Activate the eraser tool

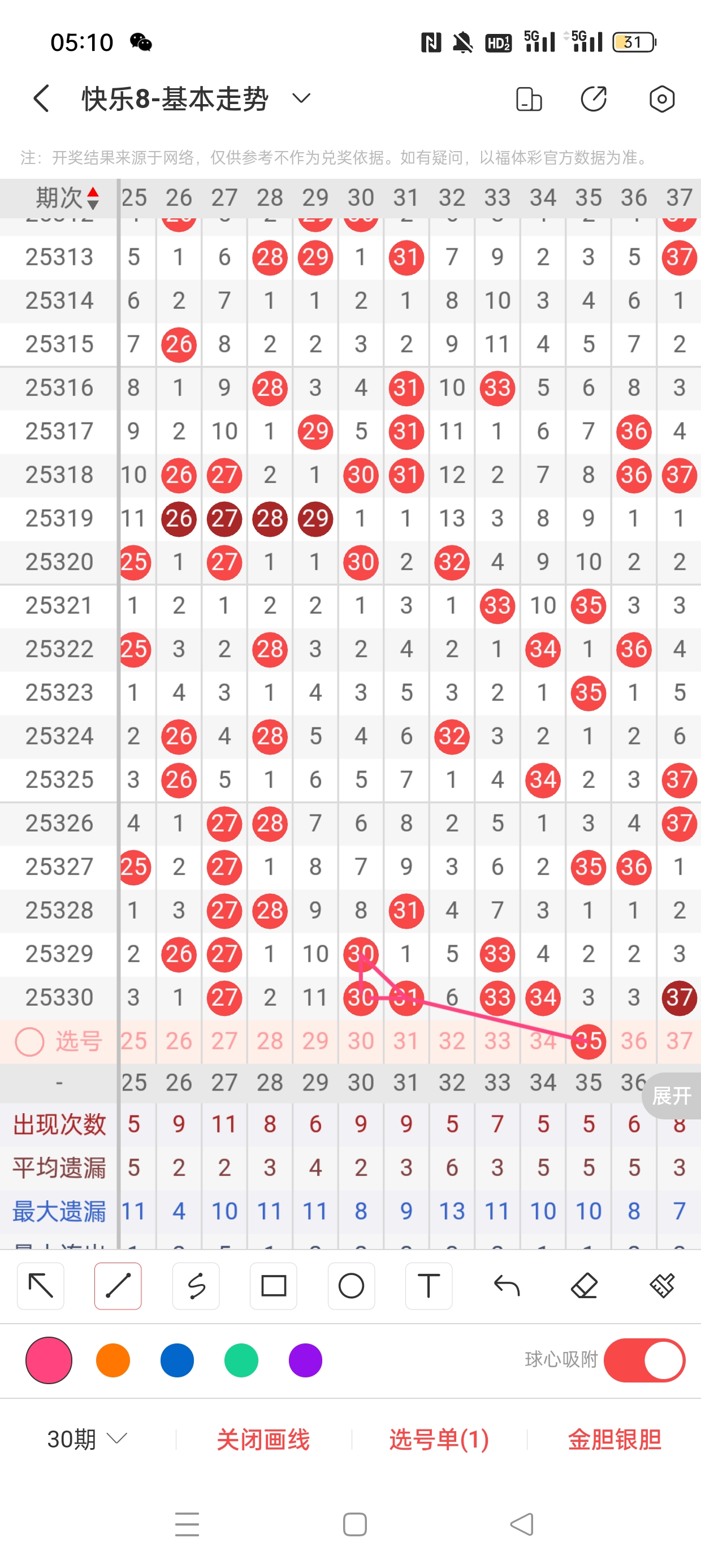tap(584, 1286)
